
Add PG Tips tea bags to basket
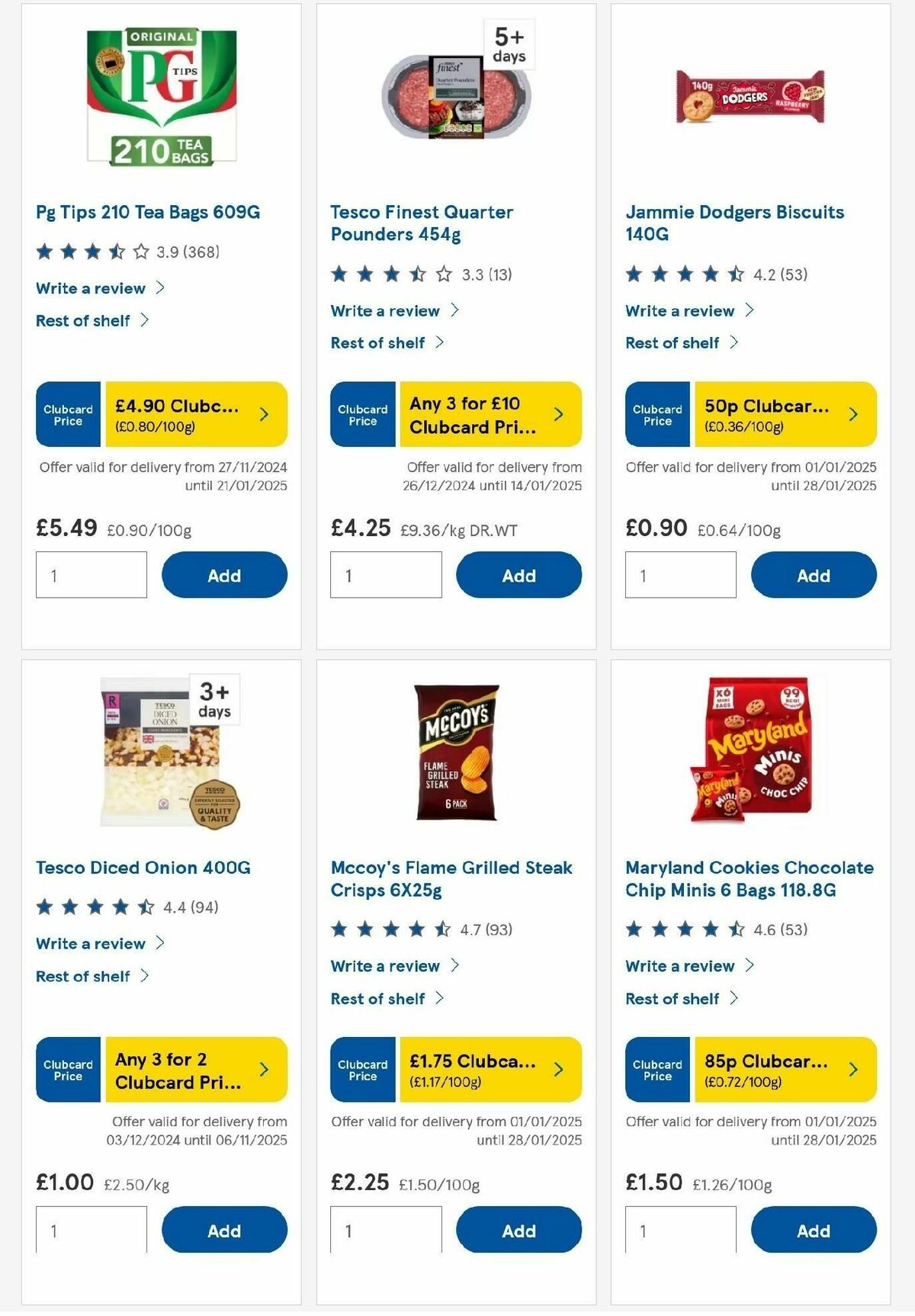click(x=223, y=575)
